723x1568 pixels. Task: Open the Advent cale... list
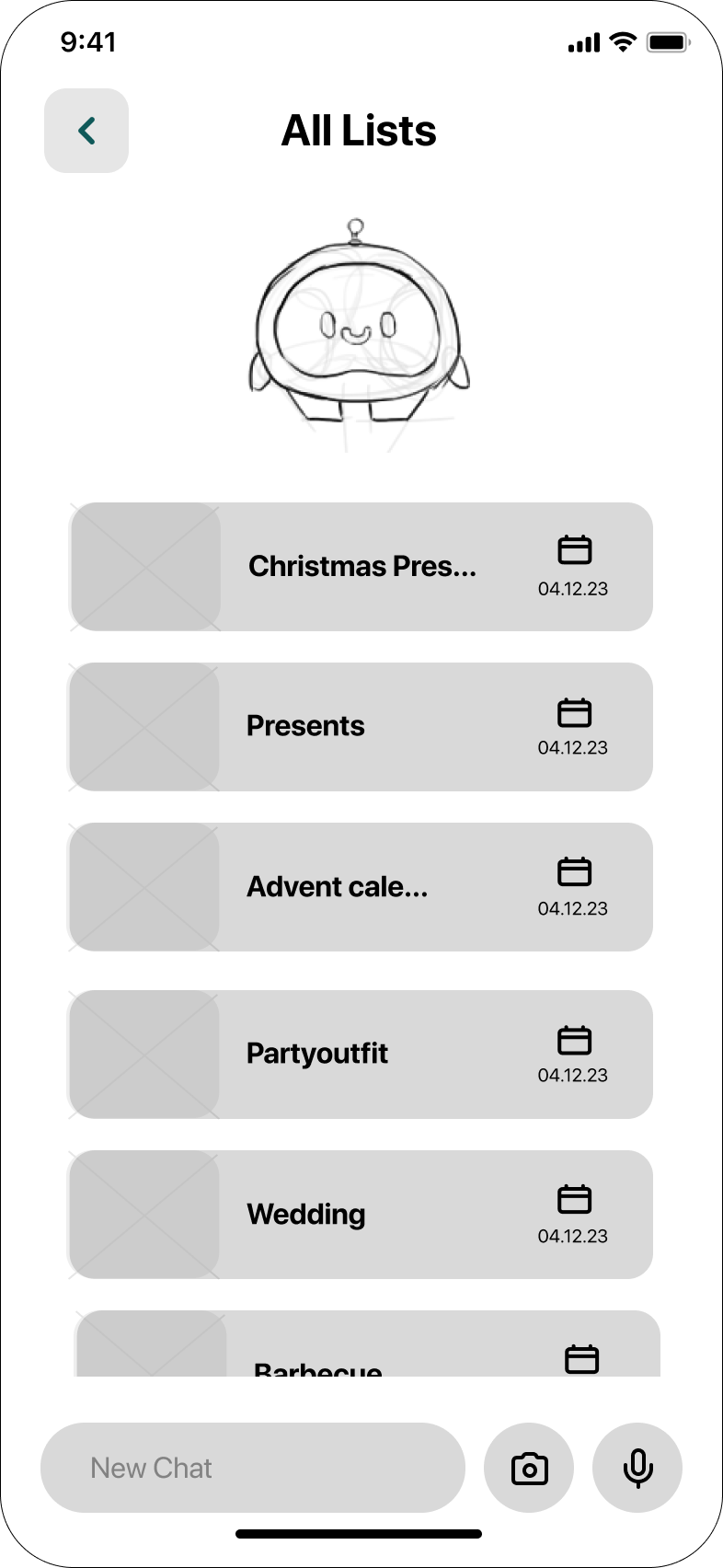361,887
